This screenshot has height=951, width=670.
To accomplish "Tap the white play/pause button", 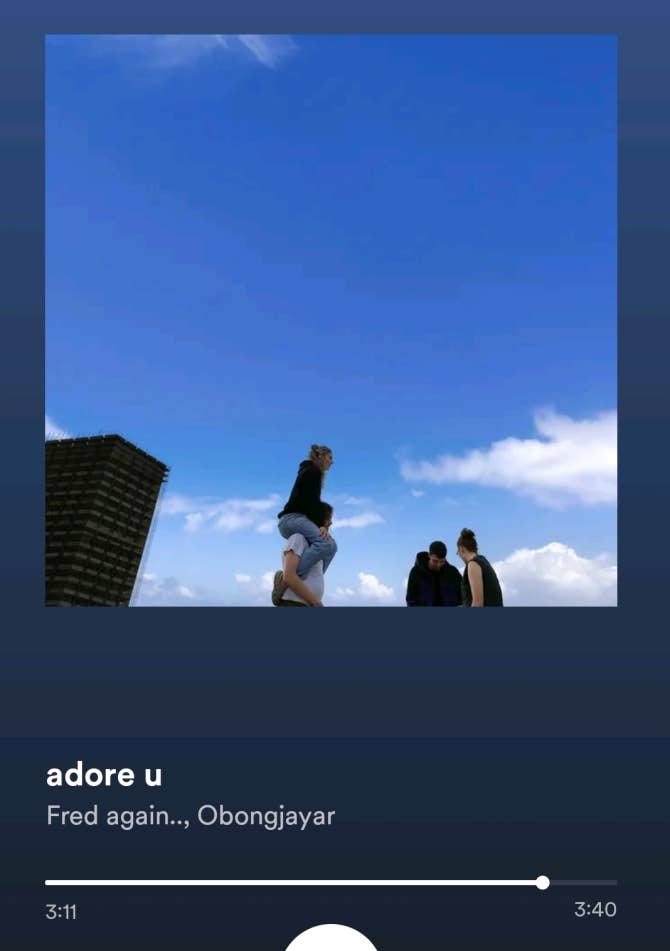I will [x=331, y=940].
